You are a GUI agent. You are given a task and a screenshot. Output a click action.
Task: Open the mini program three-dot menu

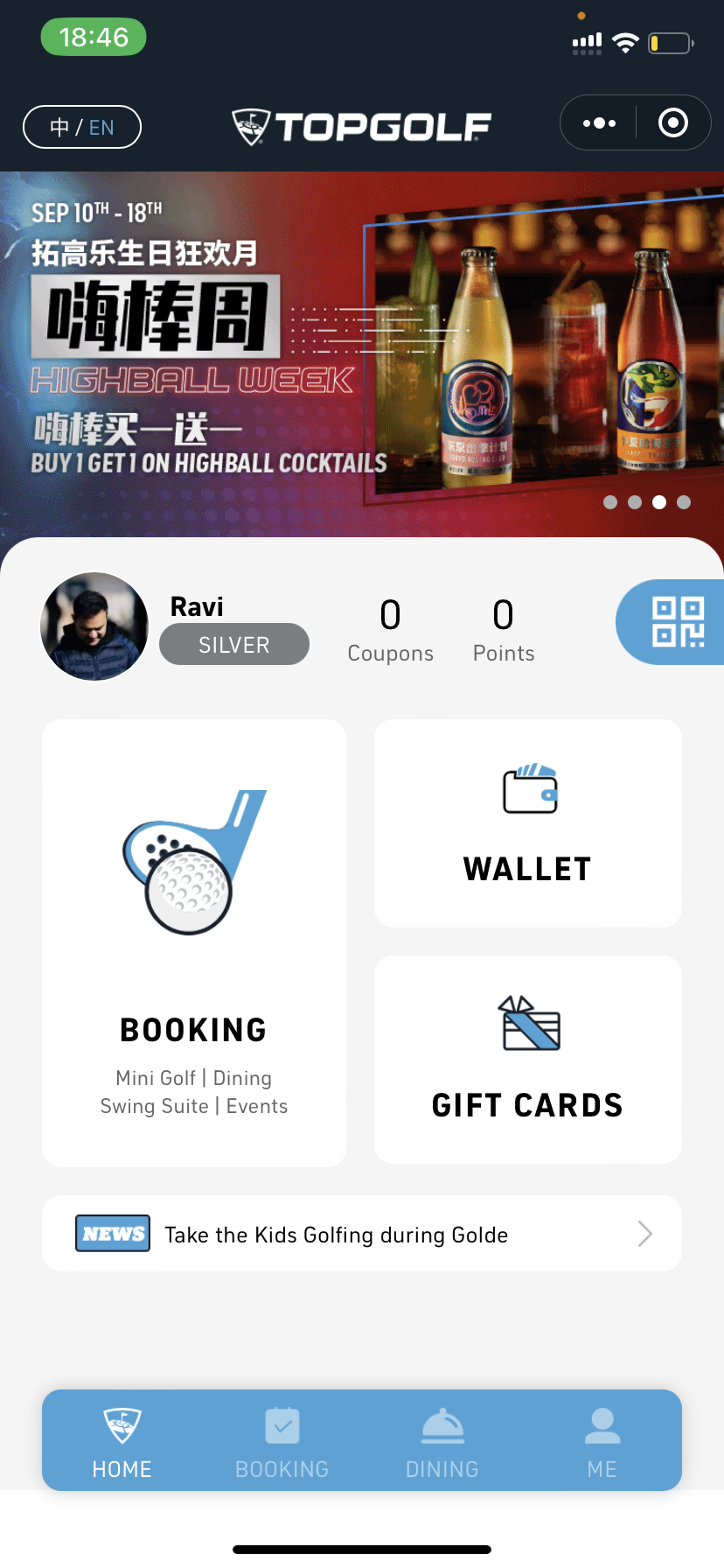[x=599, y=123]
